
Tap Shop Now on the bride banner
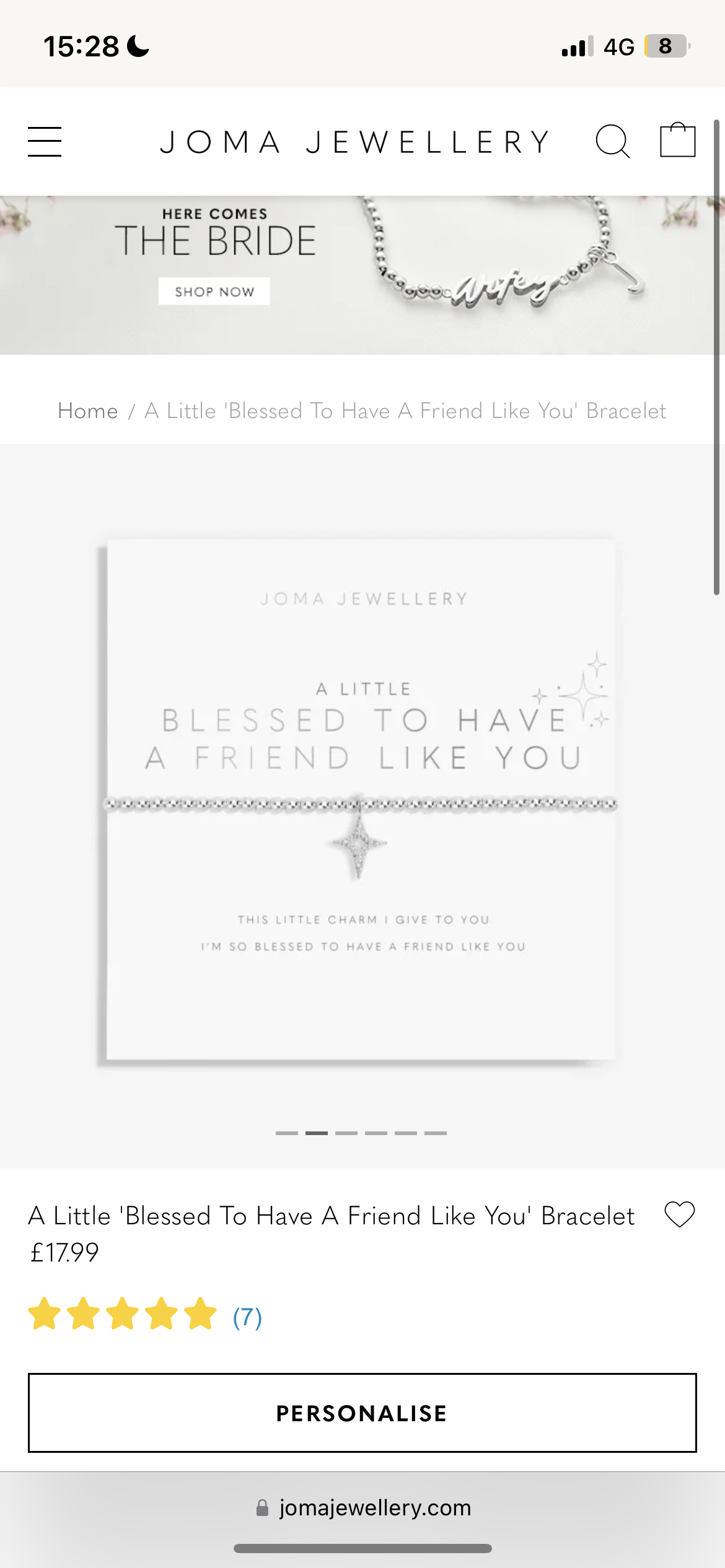point(214,291)
